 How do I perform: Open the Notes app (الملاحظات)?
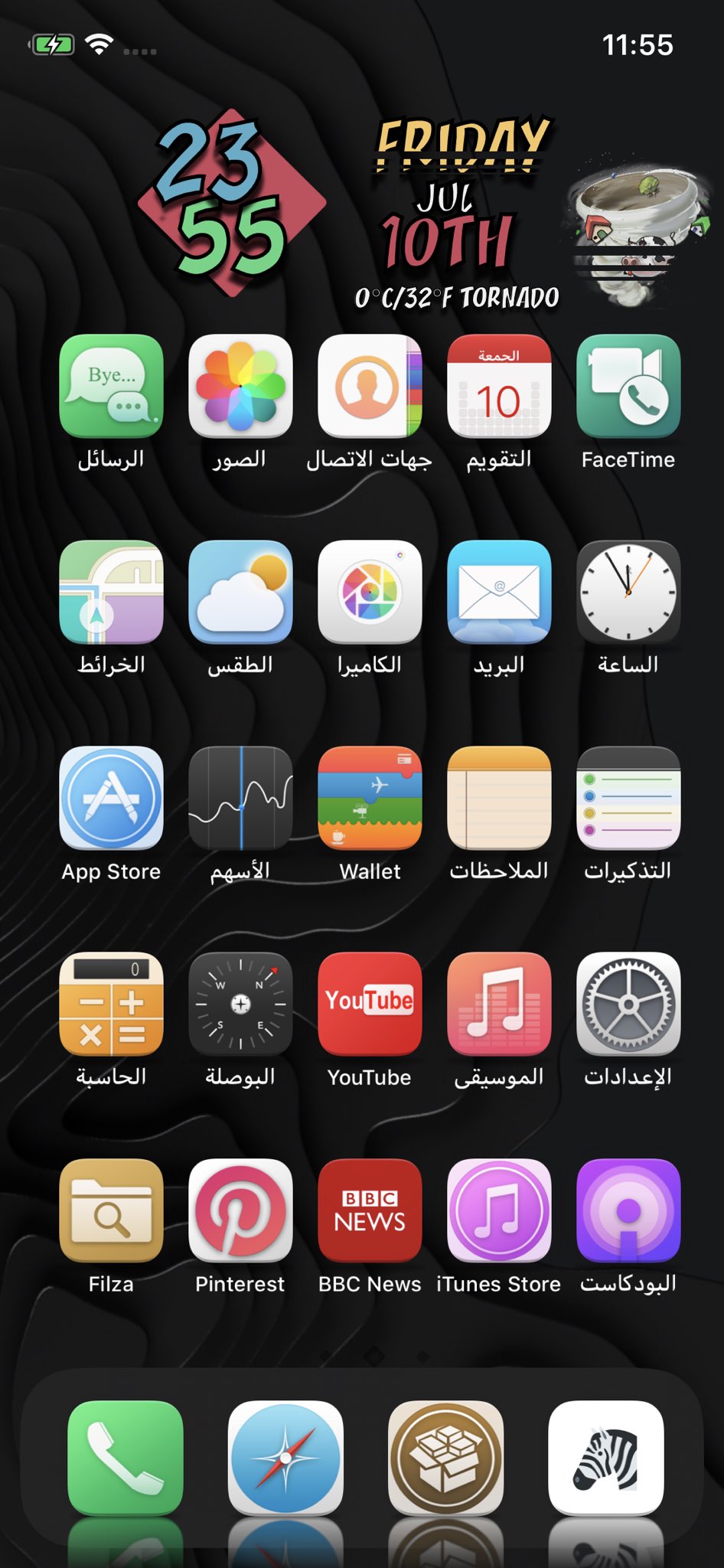coord(499,798)
